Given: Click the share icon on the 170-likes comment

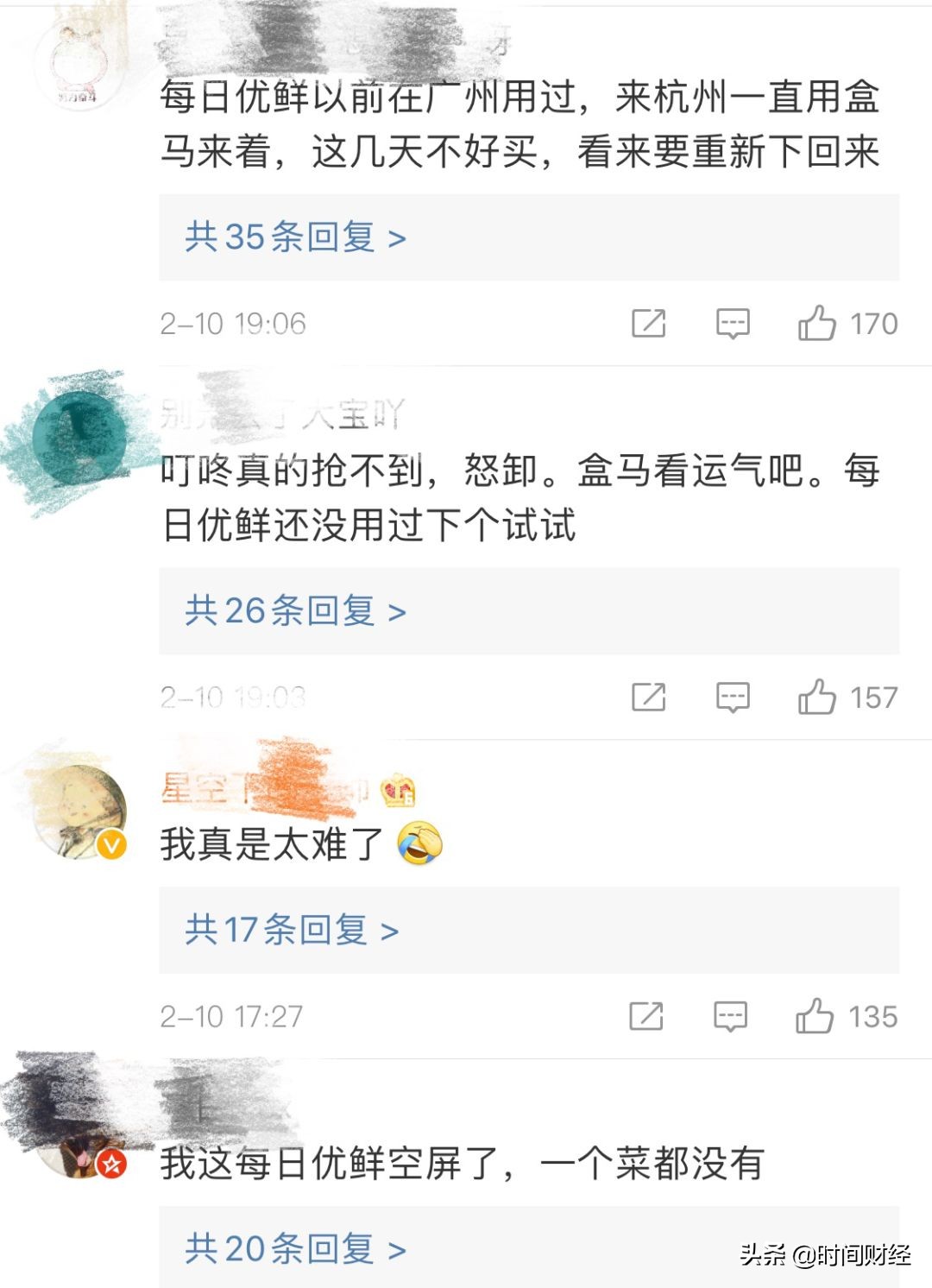Looking at the screenshot, I should click(649, 324).
